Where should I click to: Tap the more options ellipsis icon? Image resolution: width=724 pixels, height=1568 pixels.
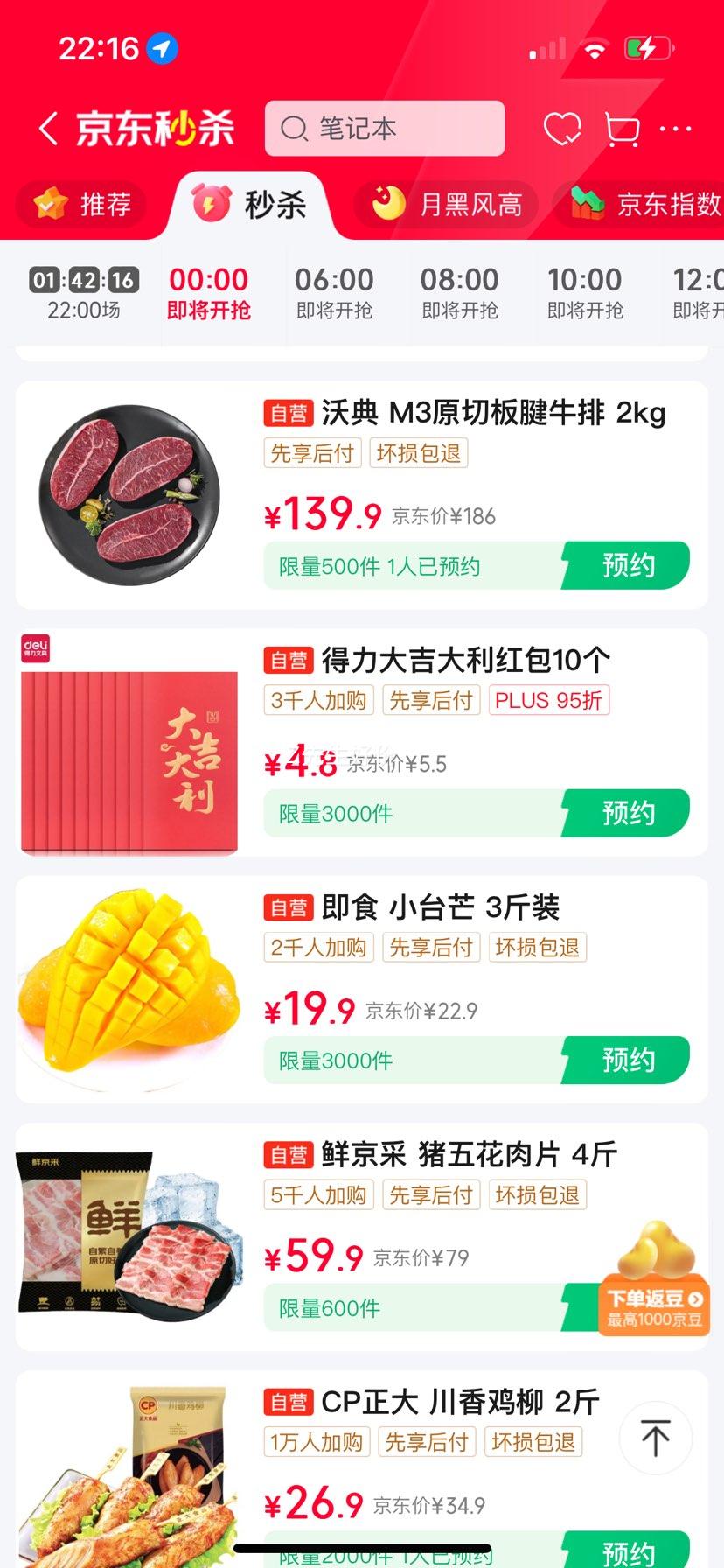[x=676, y=127]
